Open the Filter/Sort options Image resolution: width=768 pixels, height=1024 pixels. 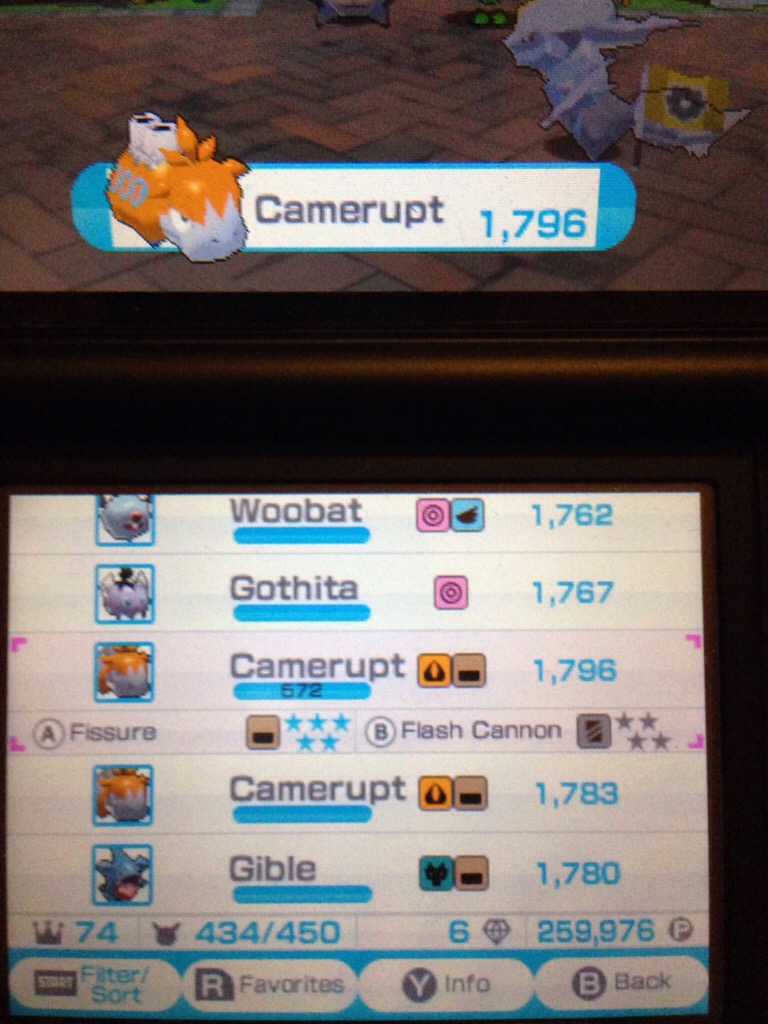pos(95,984)
